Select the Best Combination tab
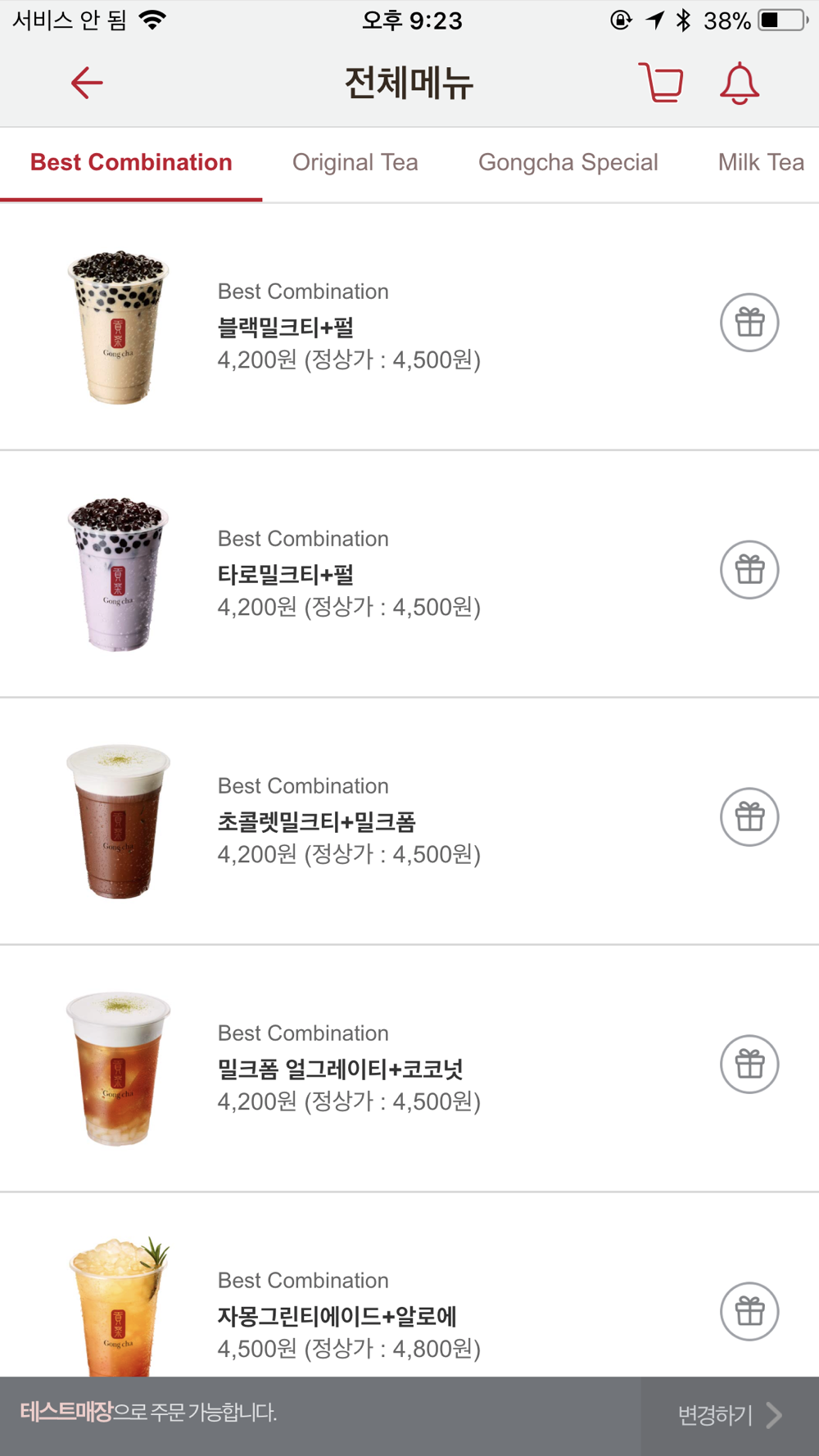 pyautogui.click(x=131, y=162)
